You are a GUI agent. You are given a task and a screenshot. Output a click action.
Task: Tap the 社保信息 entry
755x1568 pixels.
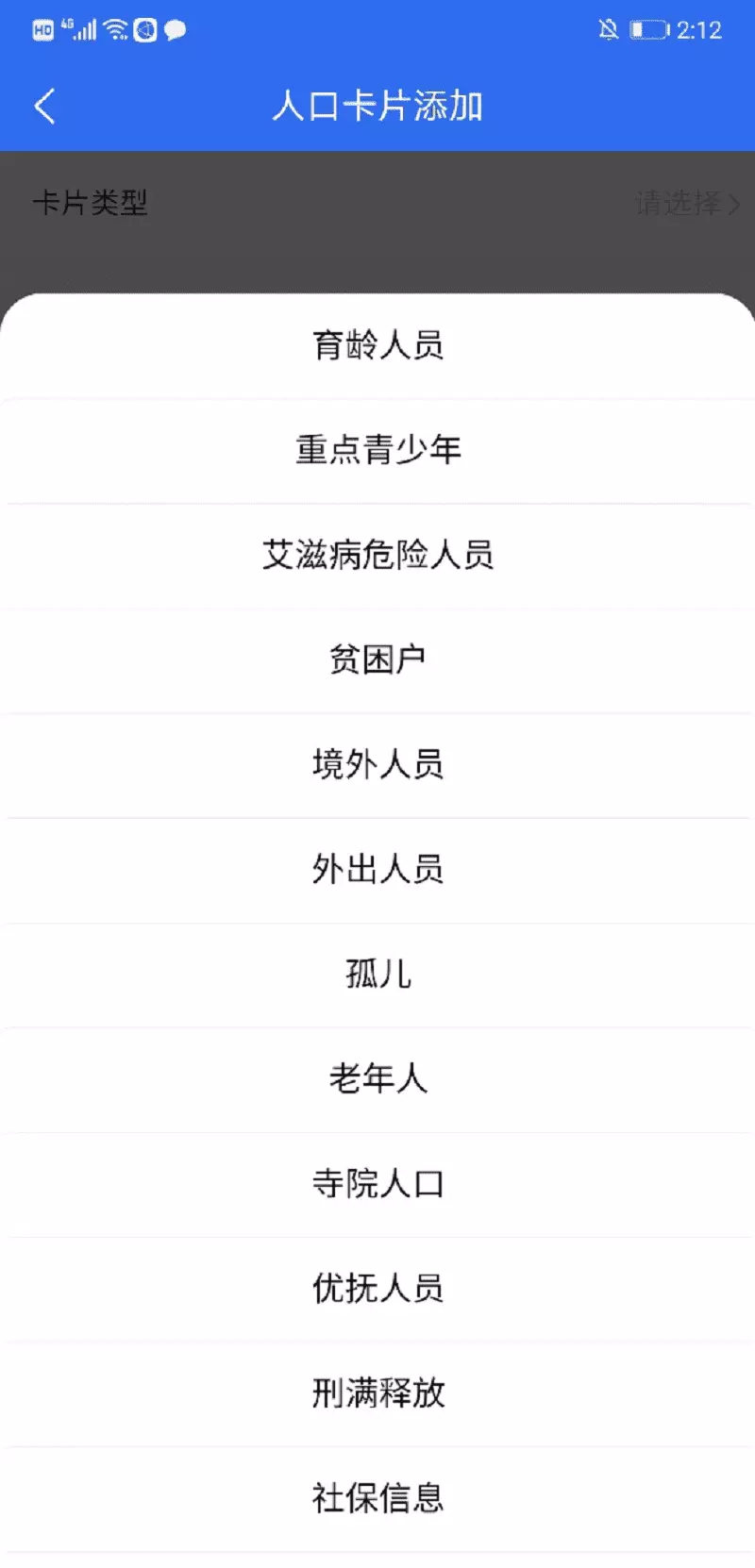(x=377, y=1497)
